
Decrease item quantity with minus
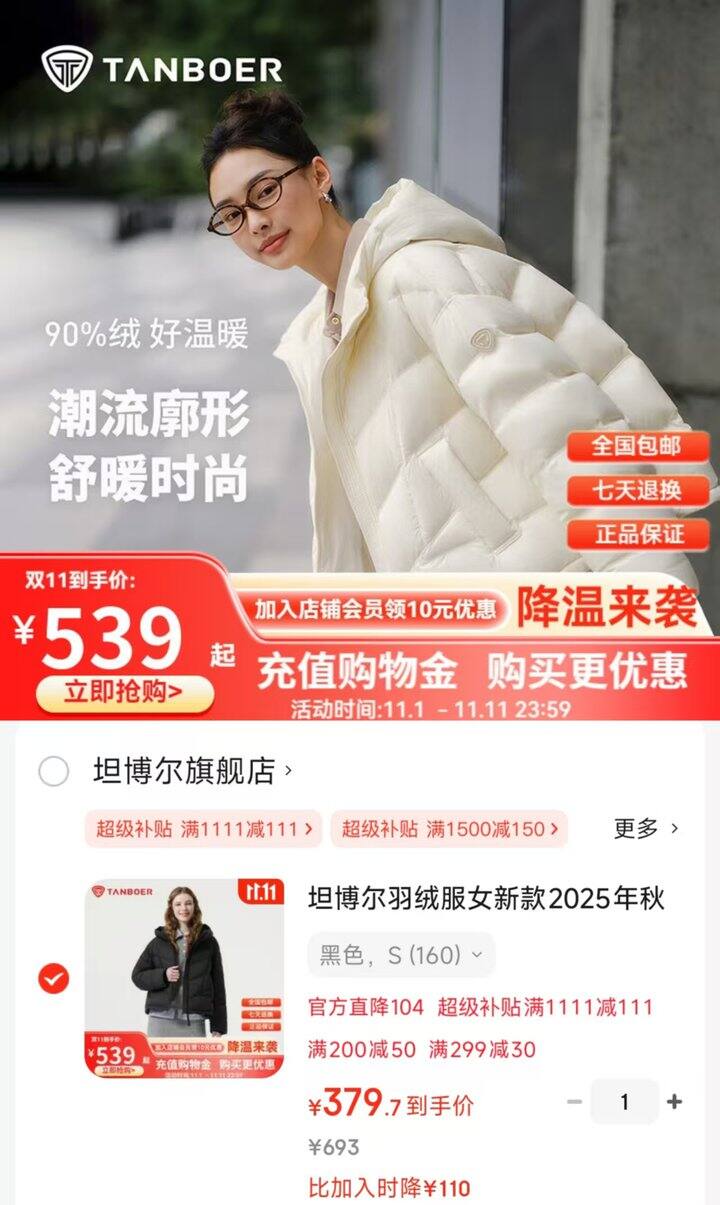pos(574,1102)
